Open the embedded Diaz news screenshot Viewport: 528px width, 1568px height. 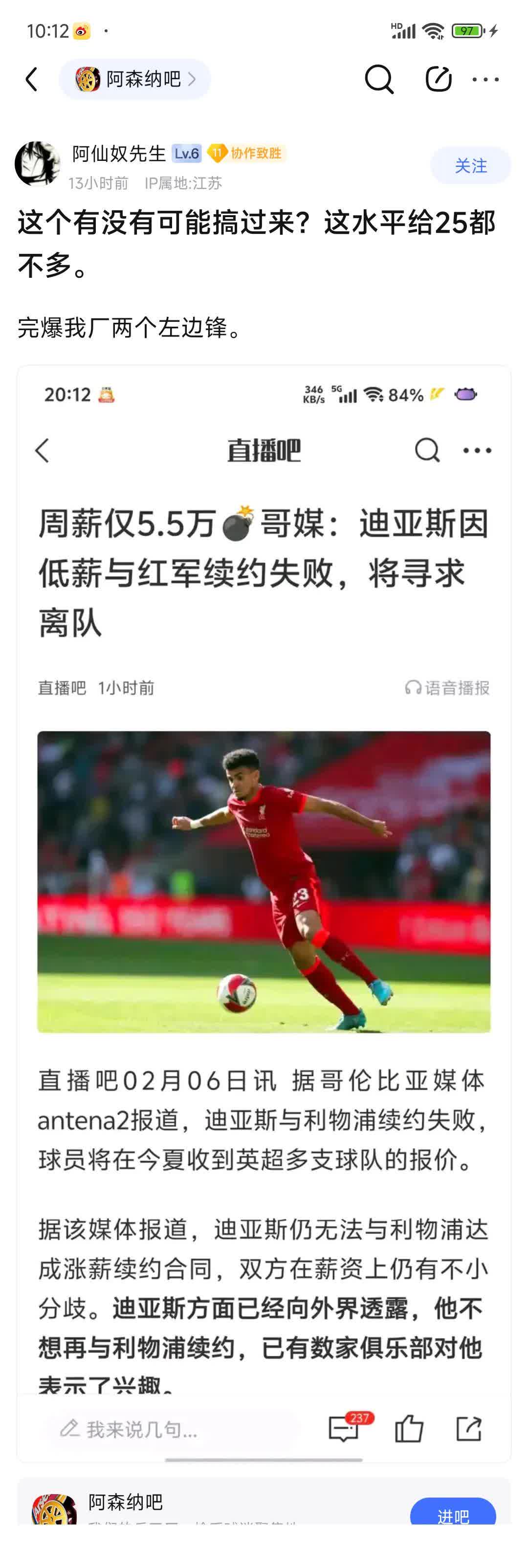[x=264, y=883]
